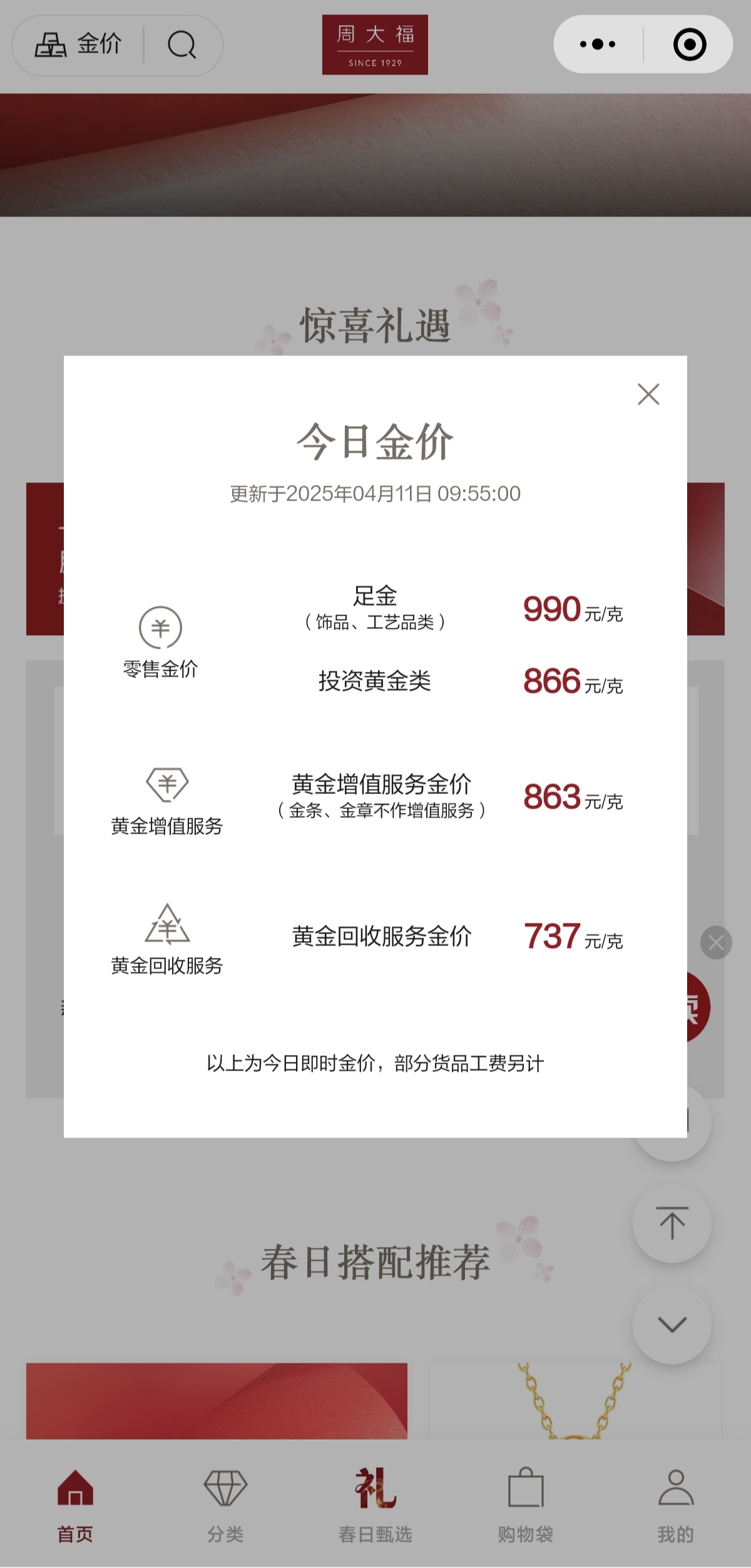The image size is (751, 1568).
Task: Switch to the 分类 tab
Action: click(x=225, y=1504)
